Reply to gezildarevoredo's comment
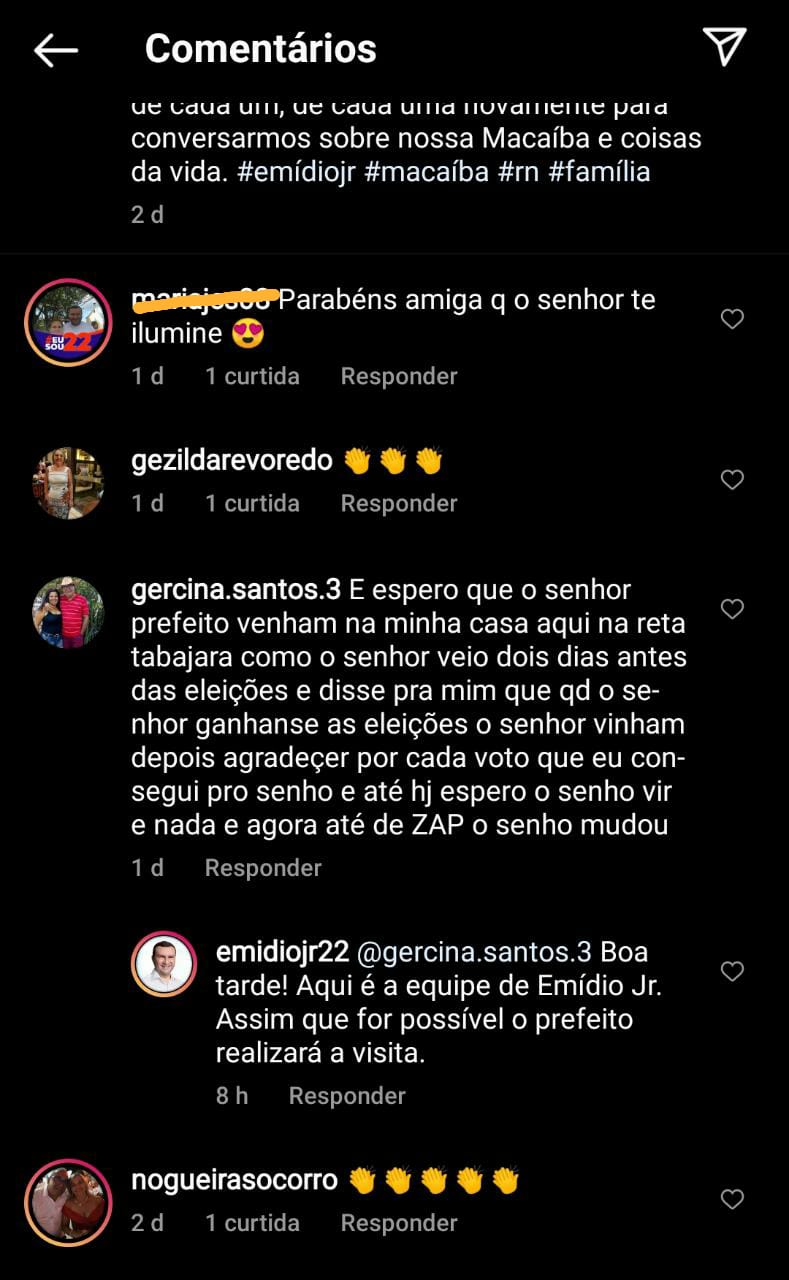Image resolution: width=789 pixels, height=1280 pixels. point(398,503)
